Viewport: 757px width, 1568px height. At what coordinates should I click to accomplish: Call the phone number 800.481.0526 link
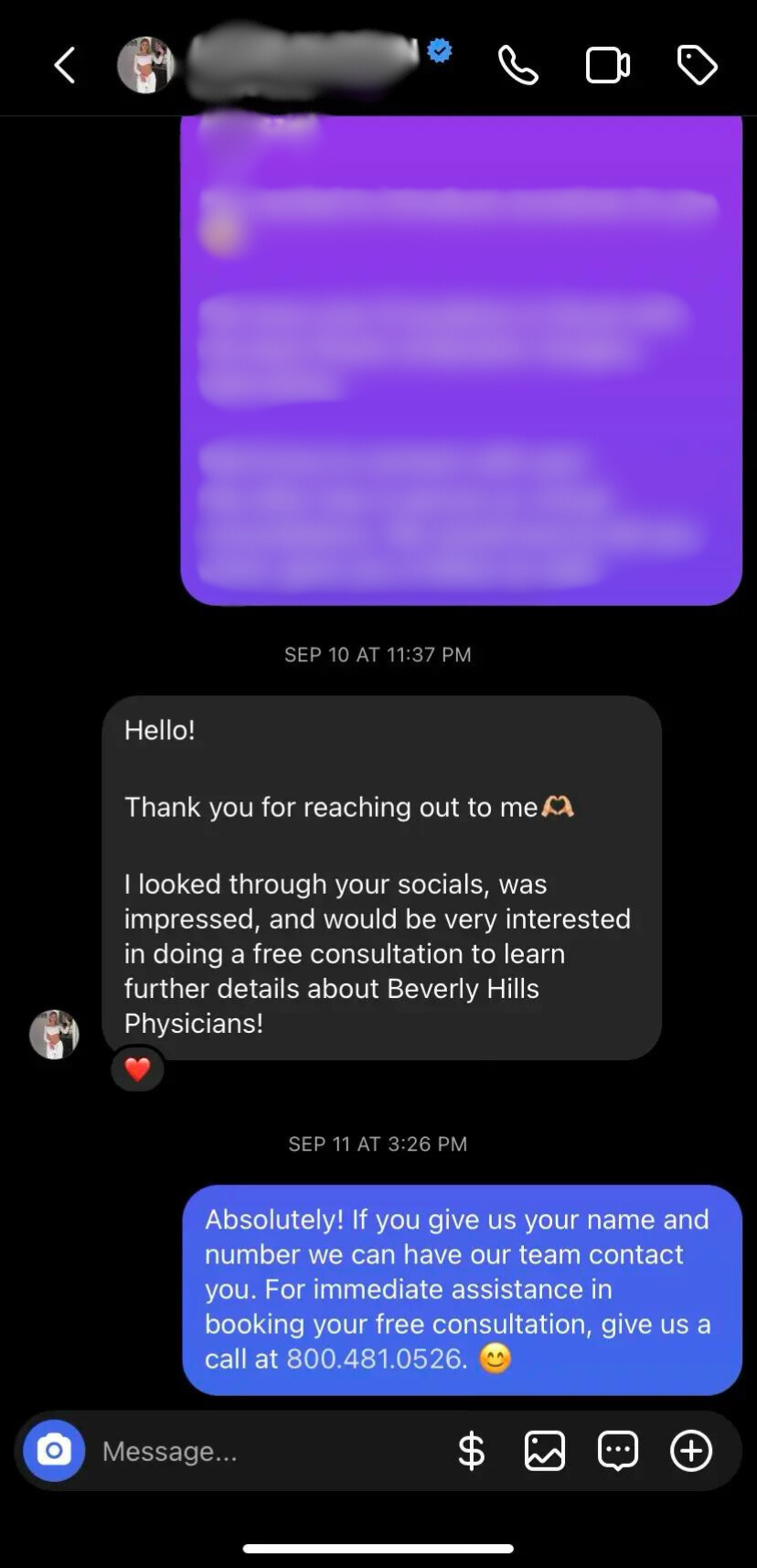tap(377, 1359)
